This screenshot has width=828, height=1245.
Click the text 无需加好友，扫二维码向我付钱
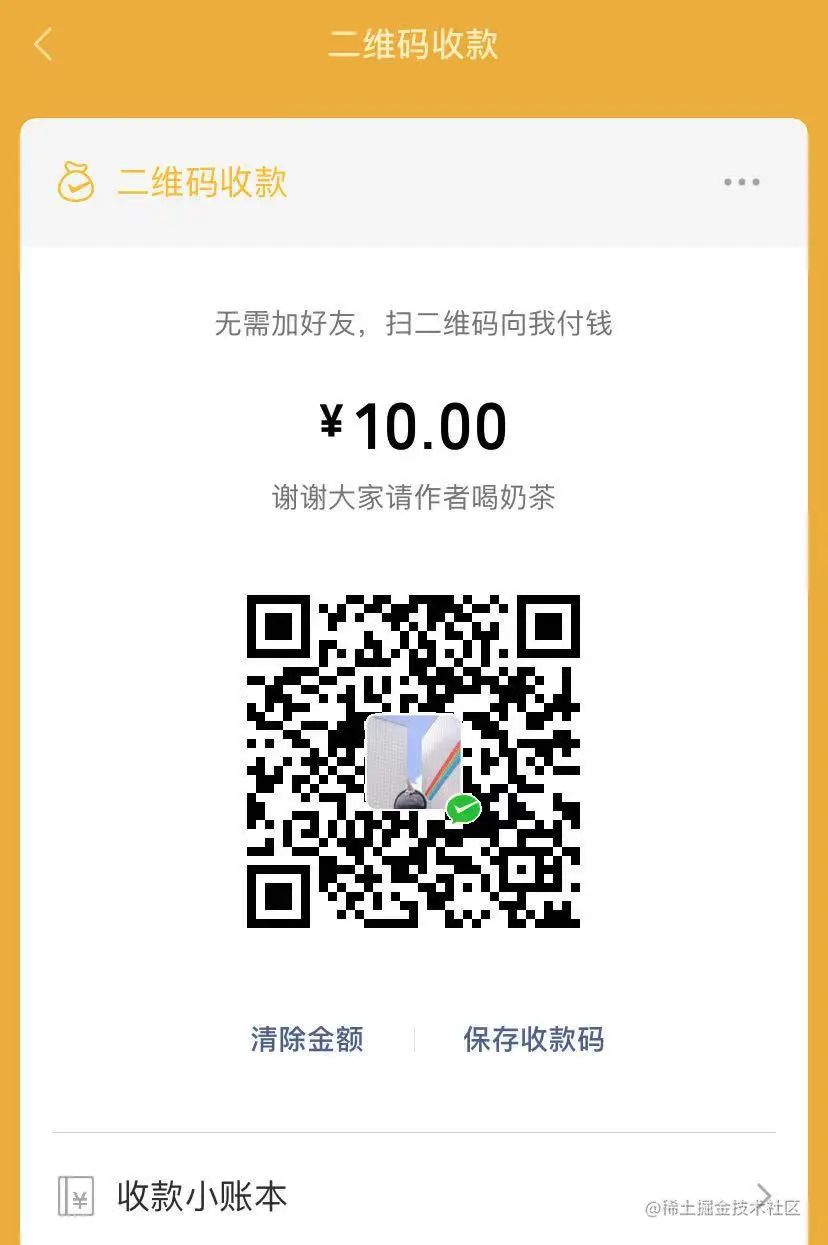click(414, 325)
